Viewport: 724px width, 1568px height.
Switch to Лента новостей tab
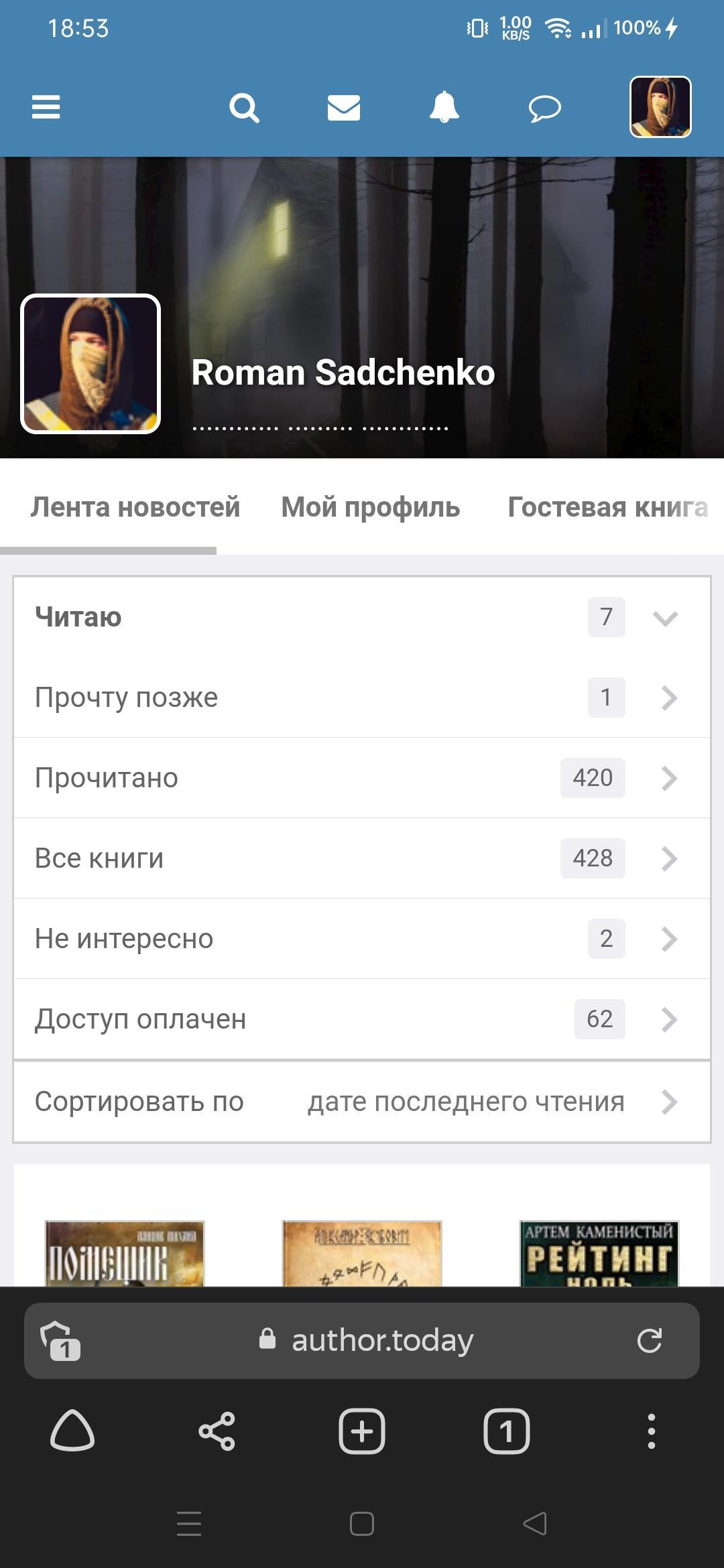click(135, 507)
